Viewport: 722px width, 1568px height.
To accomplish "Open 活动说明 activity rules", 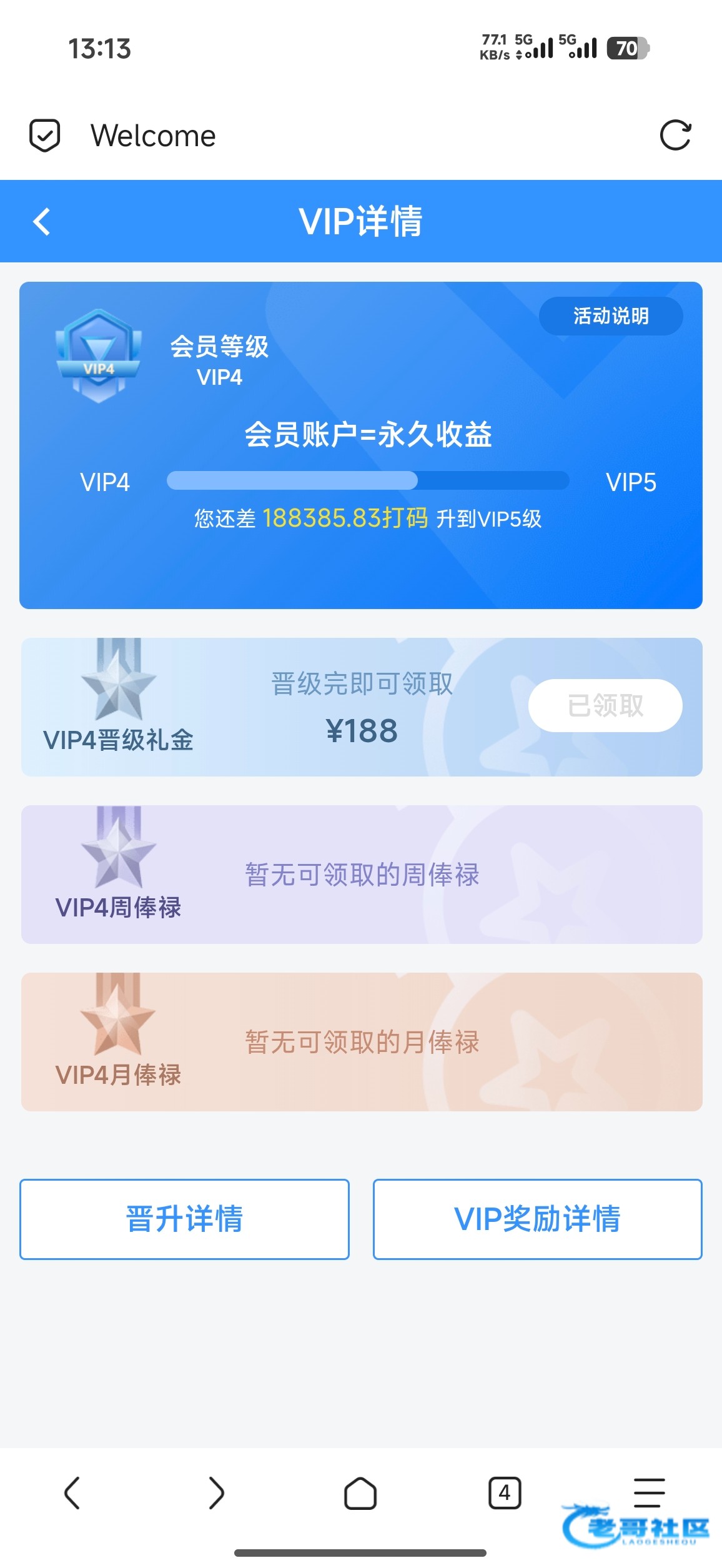I will point(610,316).
